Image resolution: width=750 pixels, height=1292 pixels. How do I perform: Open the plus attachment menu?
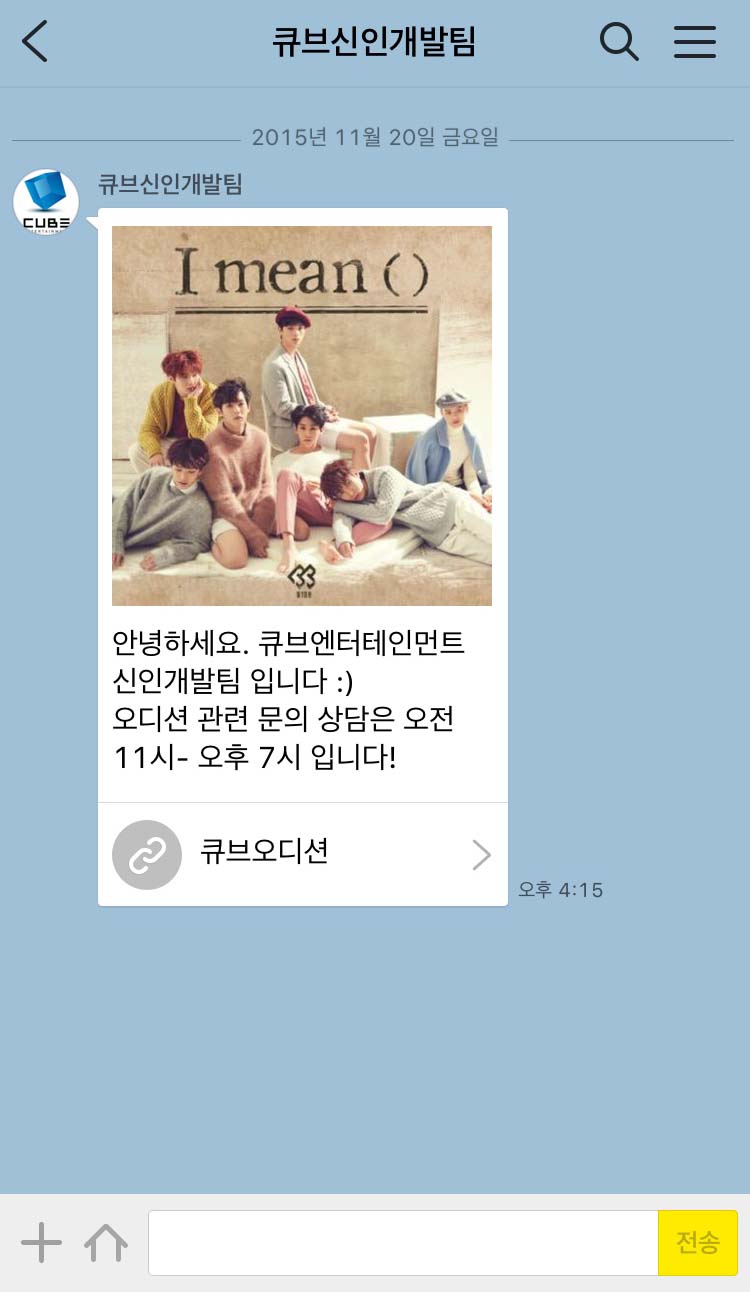tap(41, 1243)
